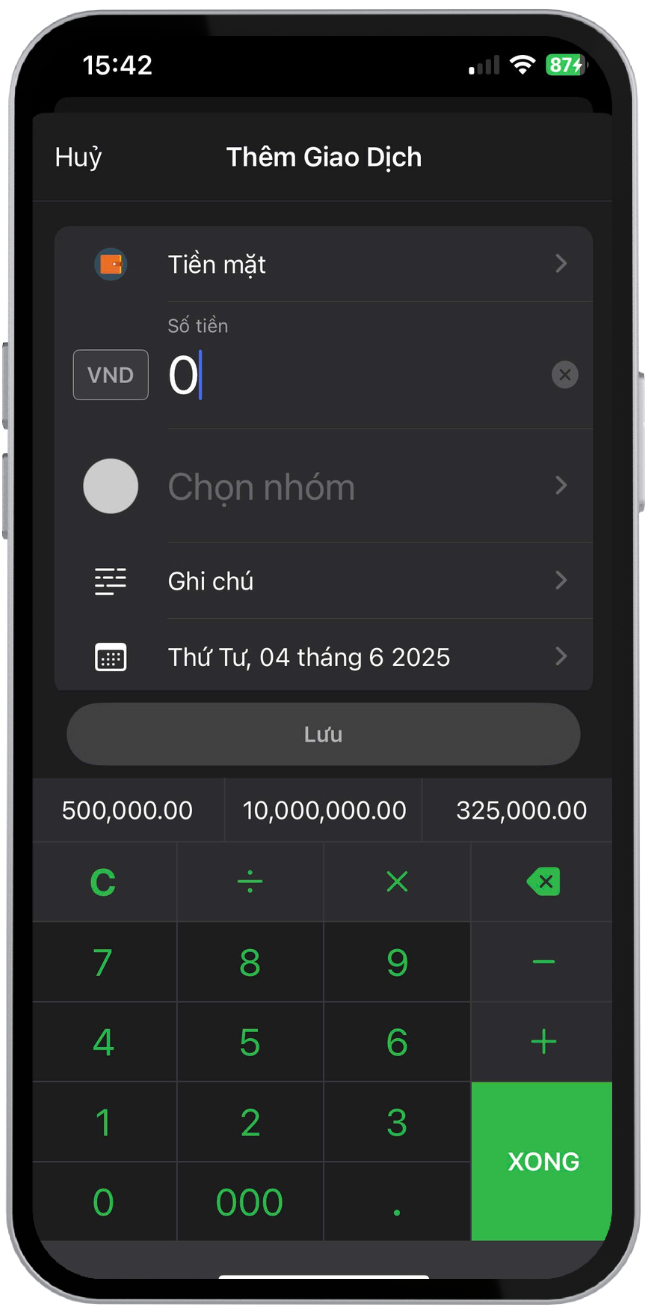The image size is (648, 1314).
Task: Select the suggested amount 500,000.00
Action: point(127,810)
